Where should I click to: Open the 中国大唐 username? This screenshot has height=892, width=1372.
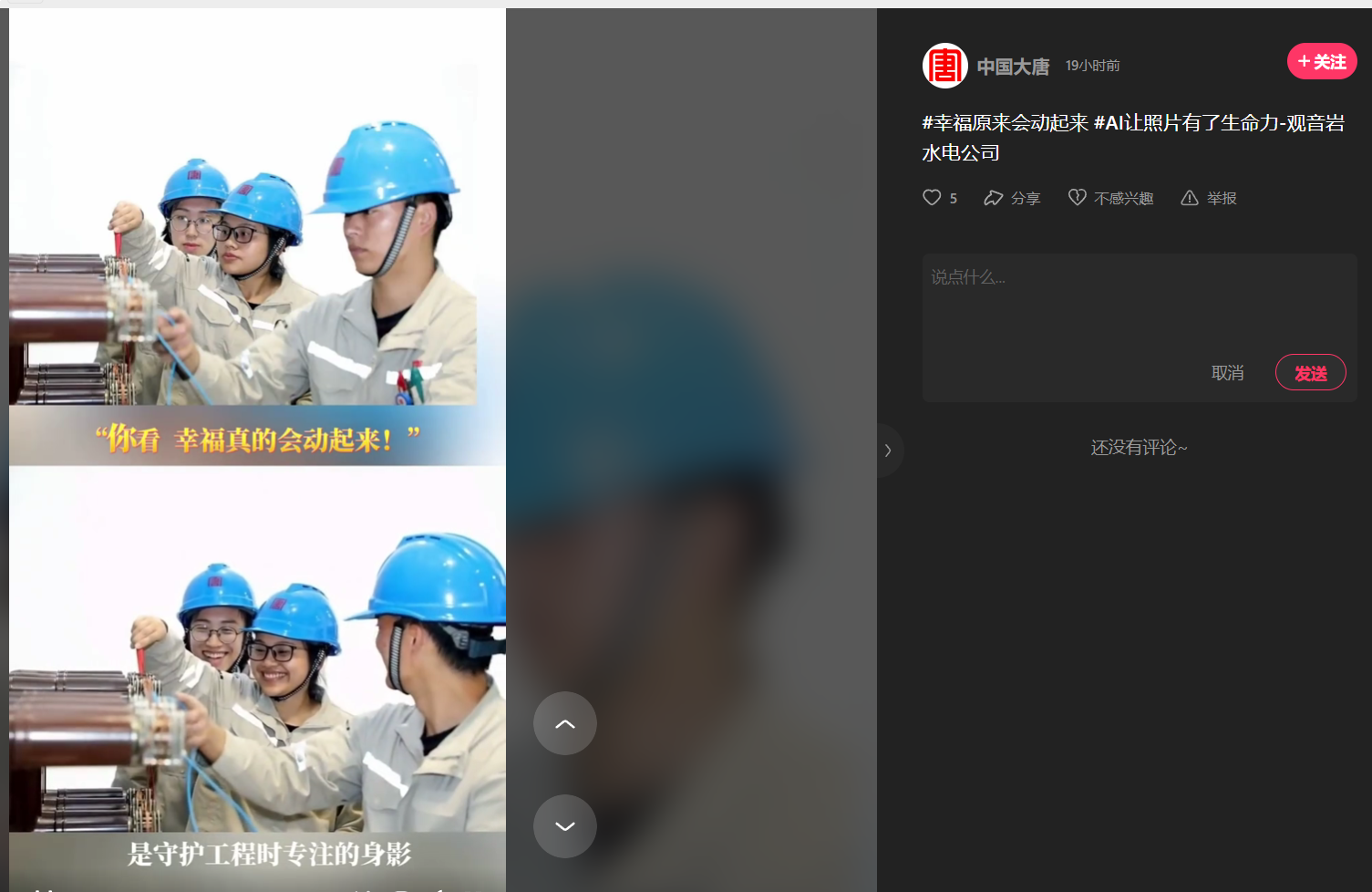[x=1013, y=67]
